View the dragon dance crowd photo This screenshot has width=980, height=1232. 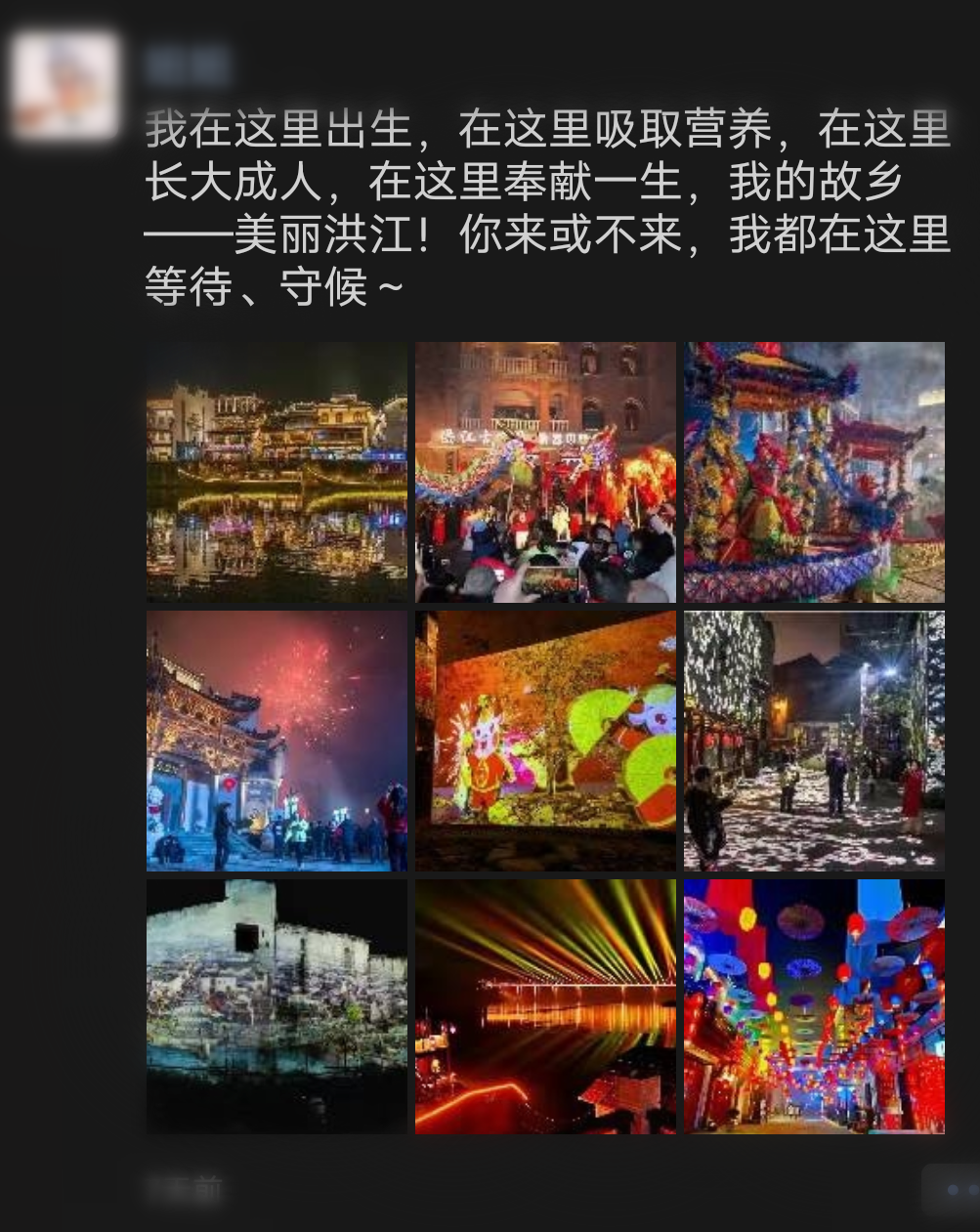coord(545,472)
